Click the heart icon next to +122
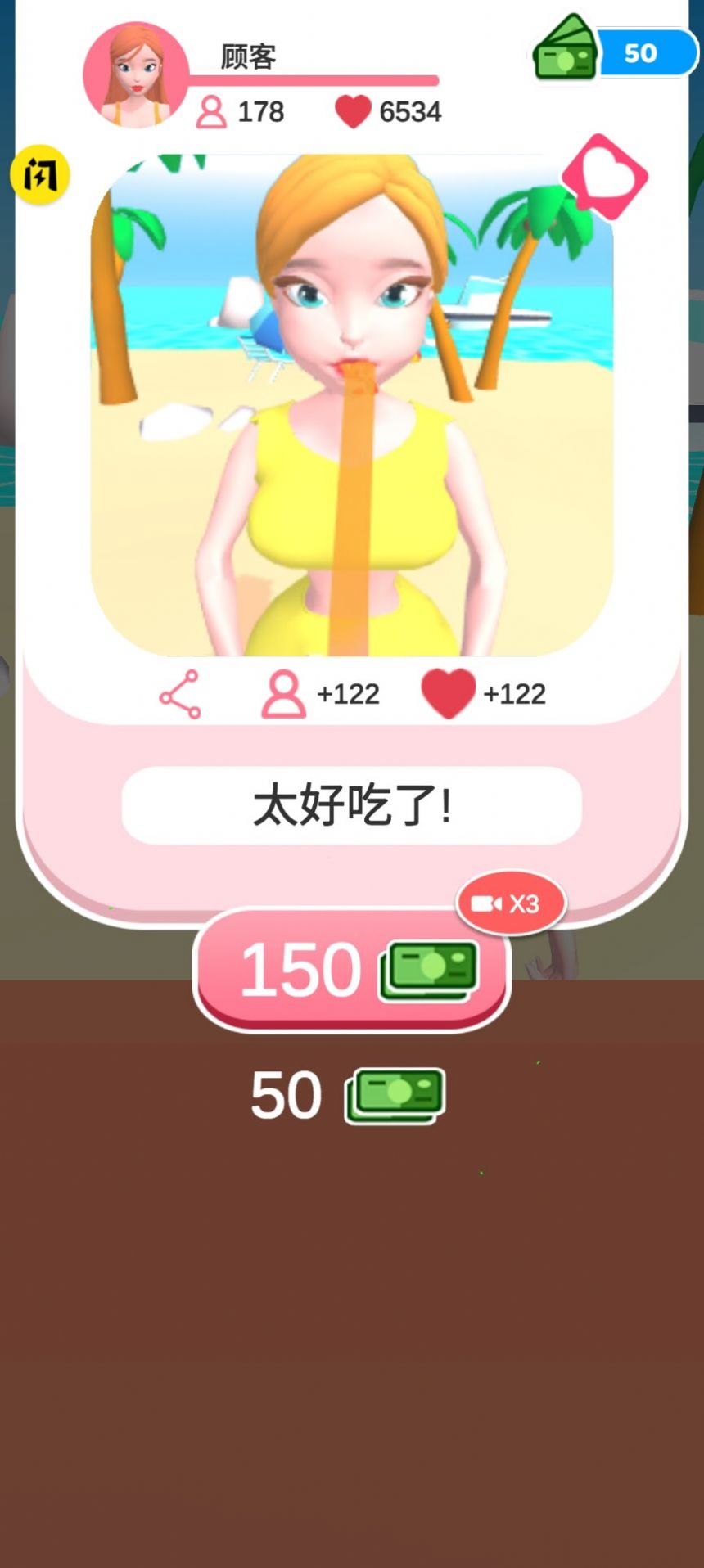 click(x=449, y=695)
